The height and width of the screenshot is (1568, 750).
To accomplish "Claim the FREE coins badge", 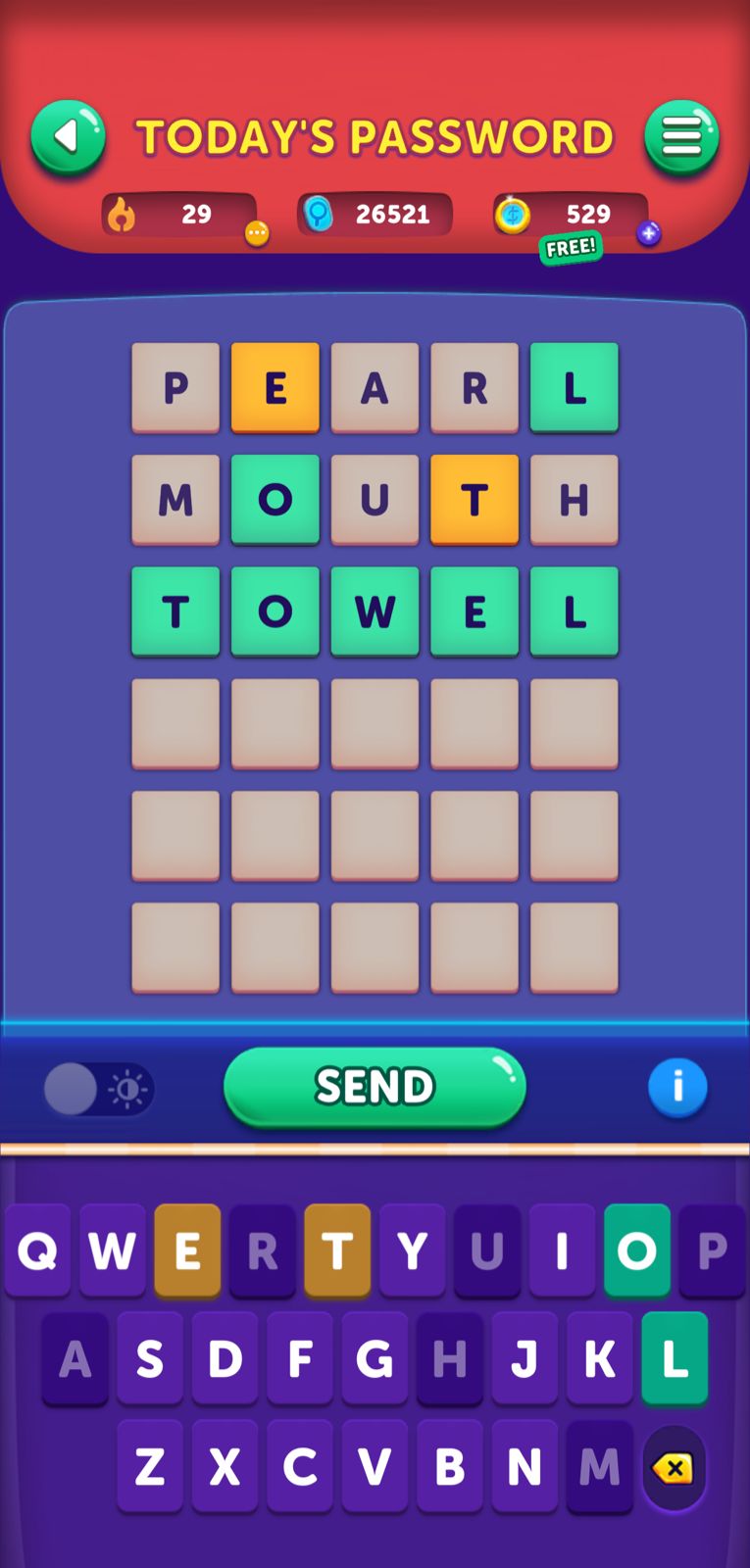I will click(x=570, y=247).
